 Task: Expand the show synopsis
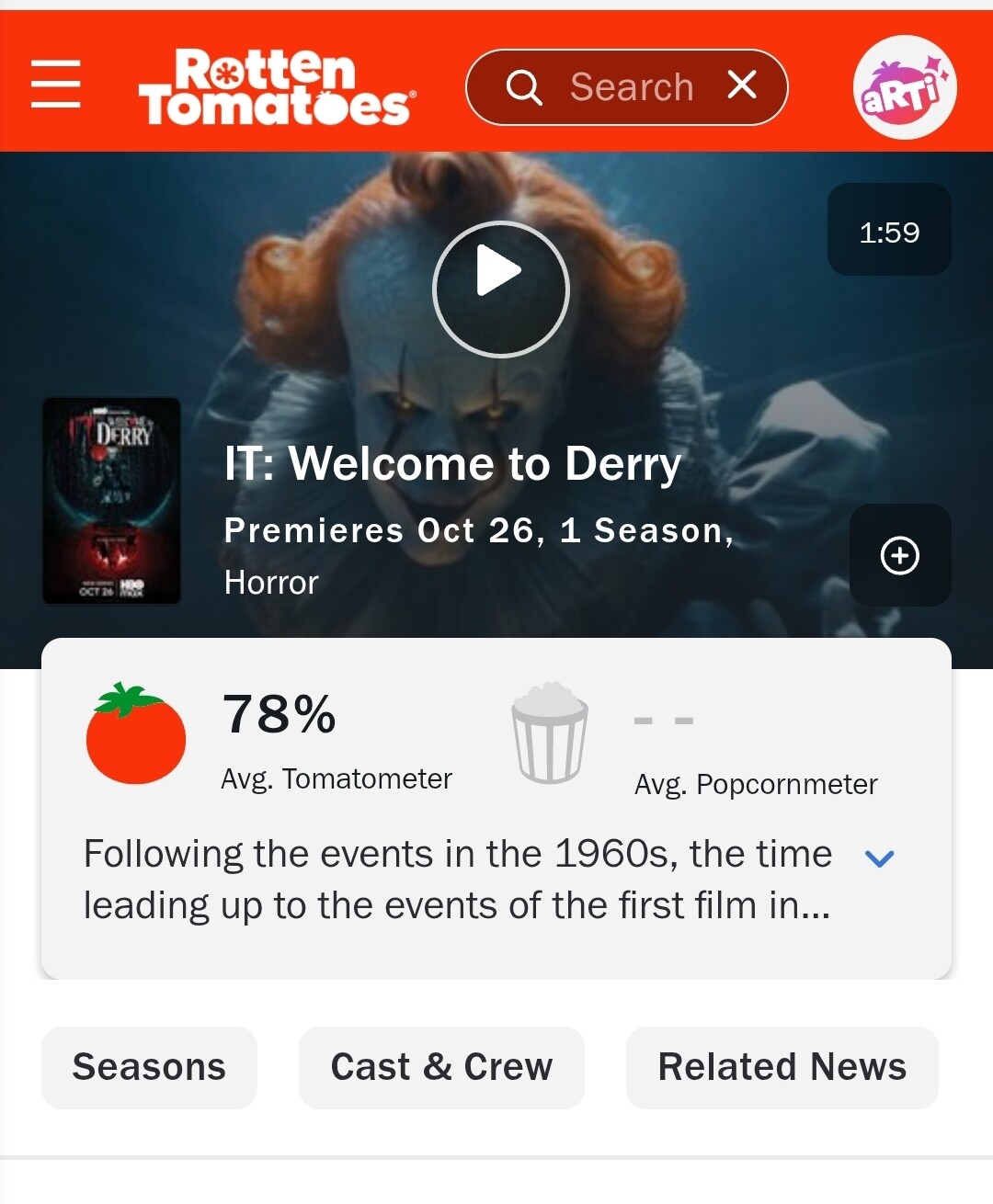[879, 858]
